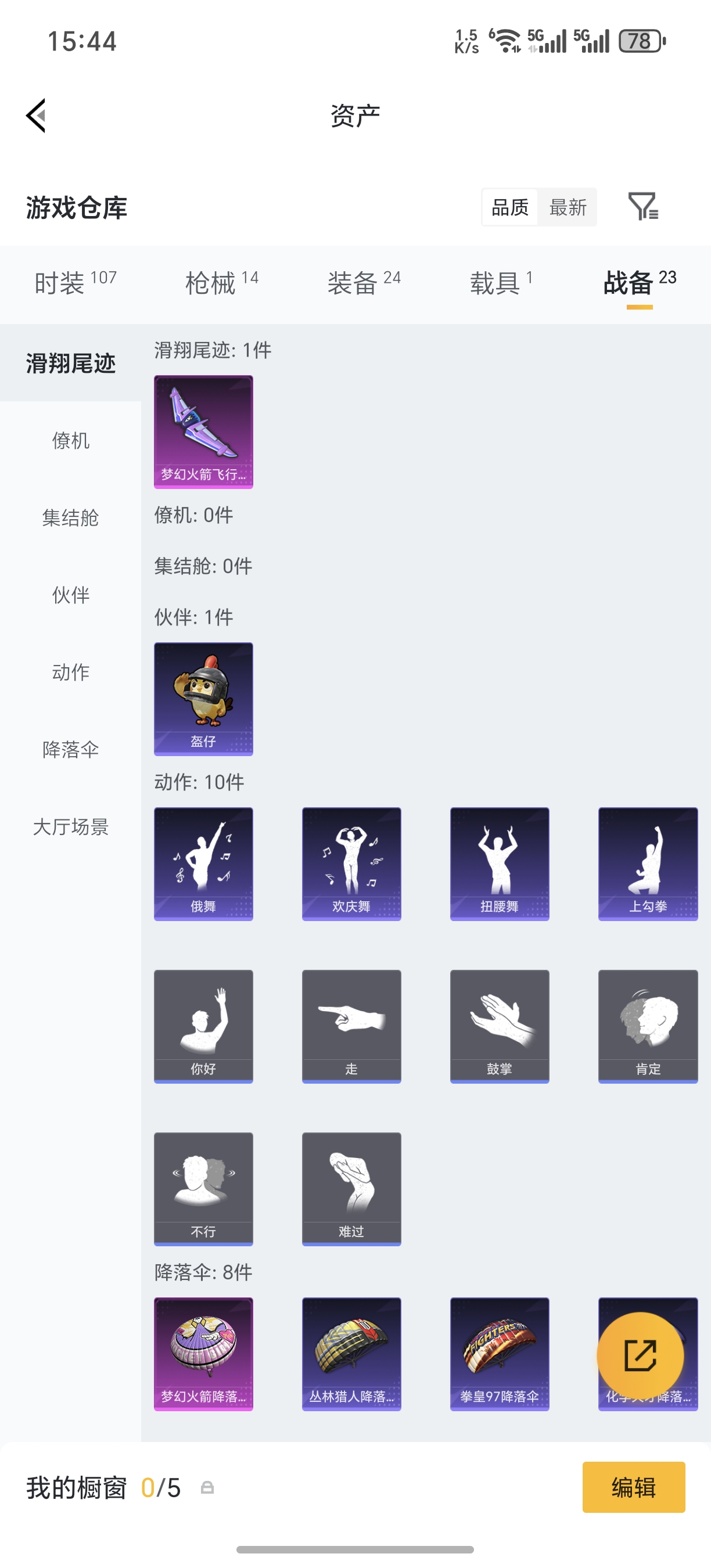Image resolution: width=711 pixels, height=1568 pixels.
Task: Go back from the 资产 page
Action: point(37,116)
